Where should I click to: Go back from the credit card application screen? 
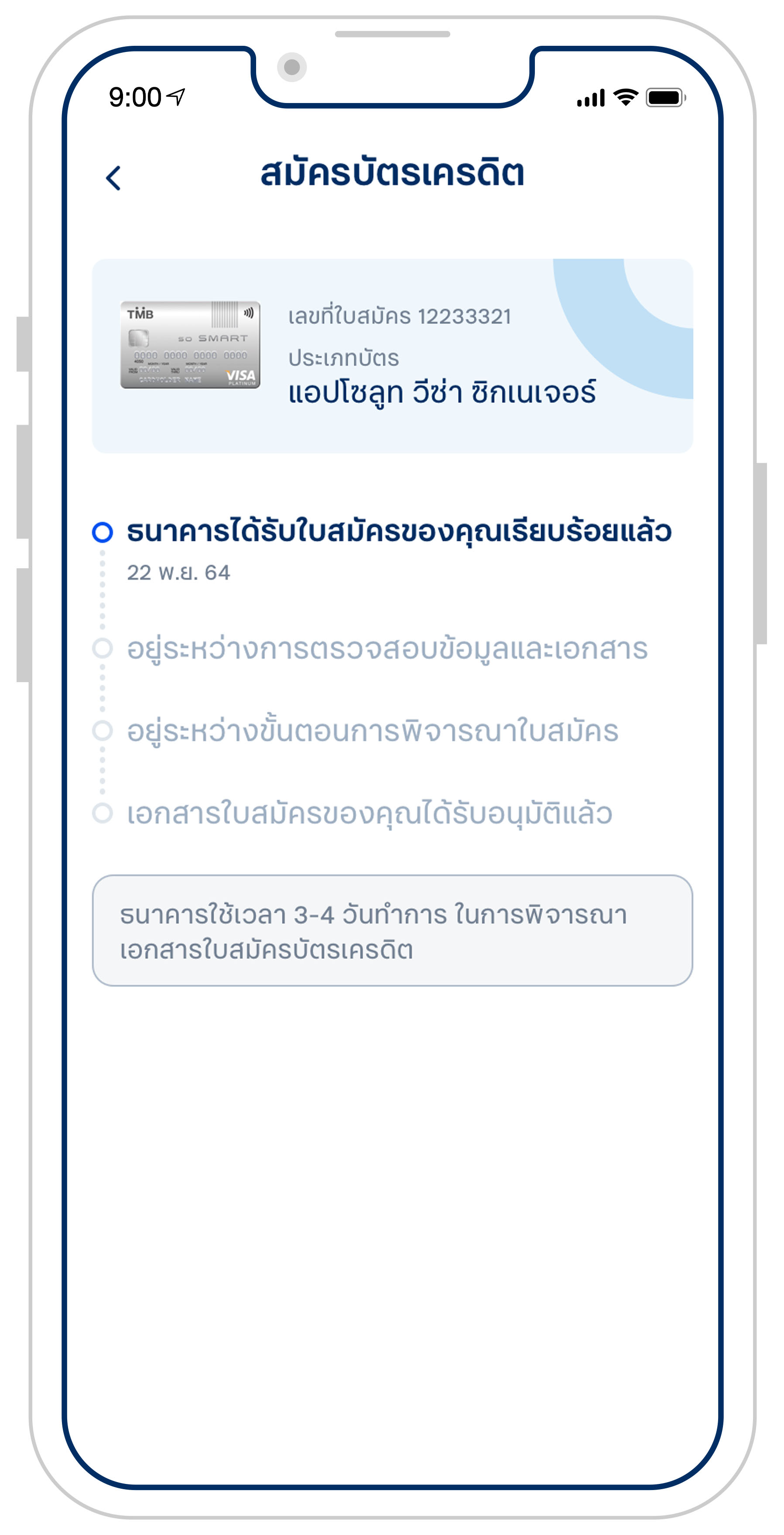coord(113,178)
